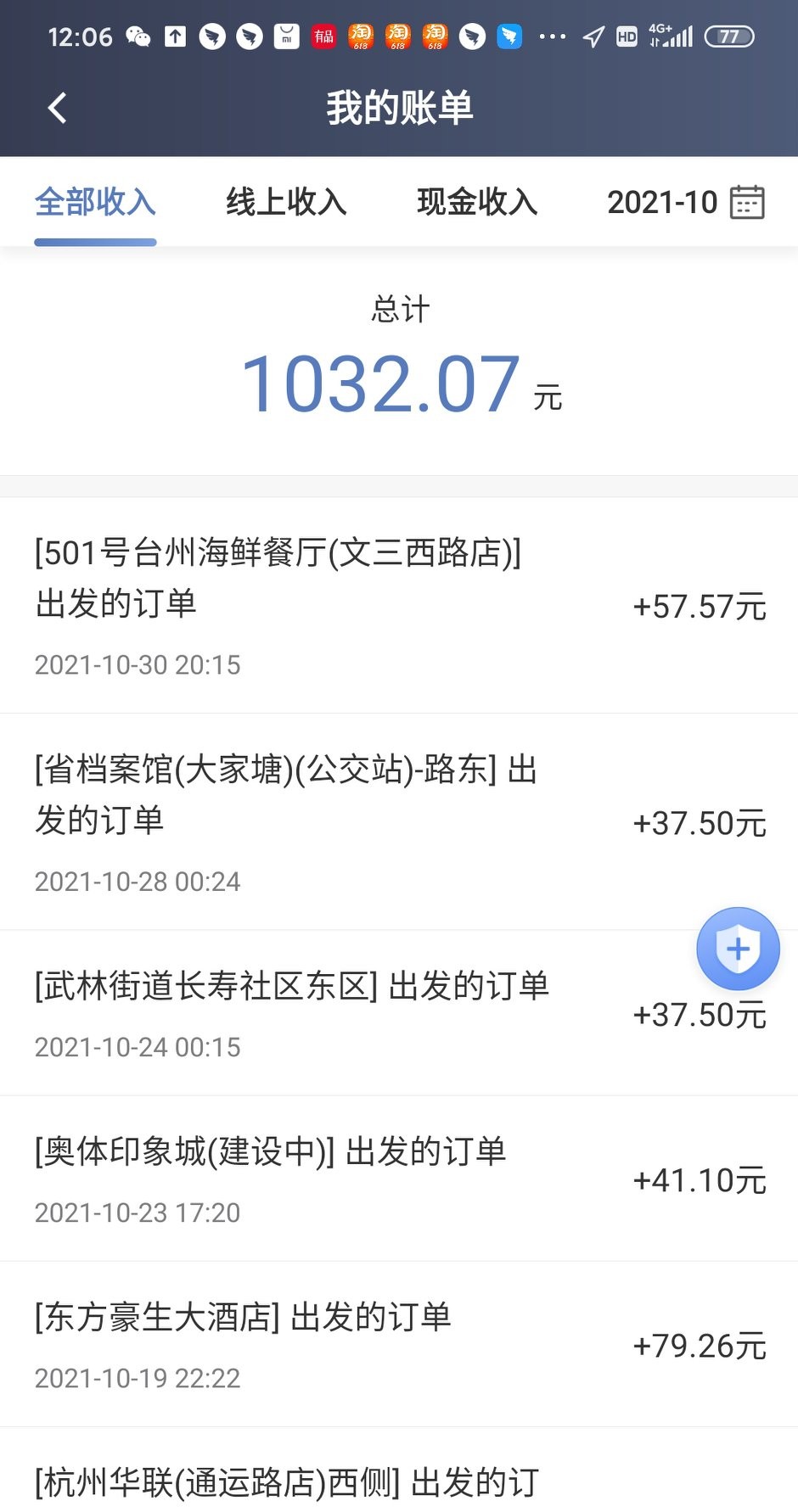Tap the upload arrow icon in status bar
The width and height of the screenshot is (798, 1512).
(176, 36)
